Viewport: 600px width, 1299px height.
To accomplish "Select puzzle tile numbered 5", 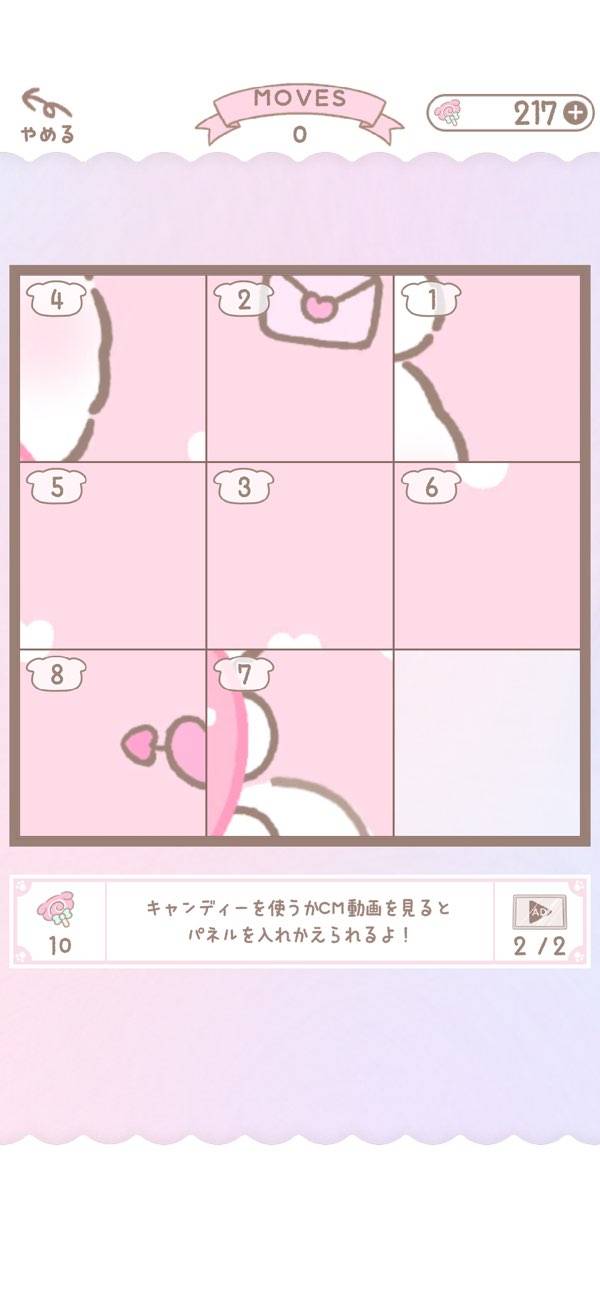I will (112, 555).
